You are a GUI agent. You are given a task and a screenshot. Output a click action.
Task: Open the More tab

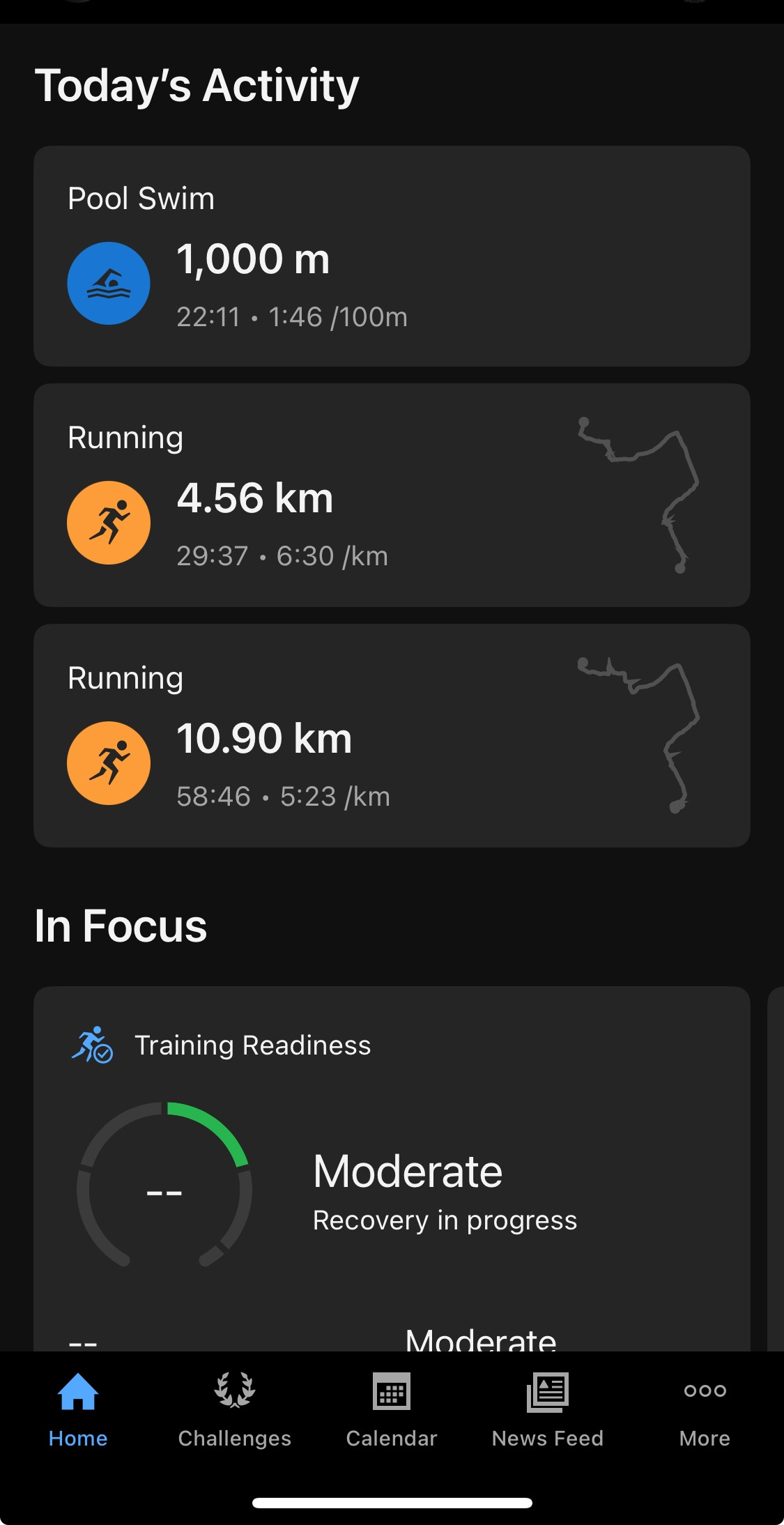(705, 1410)
